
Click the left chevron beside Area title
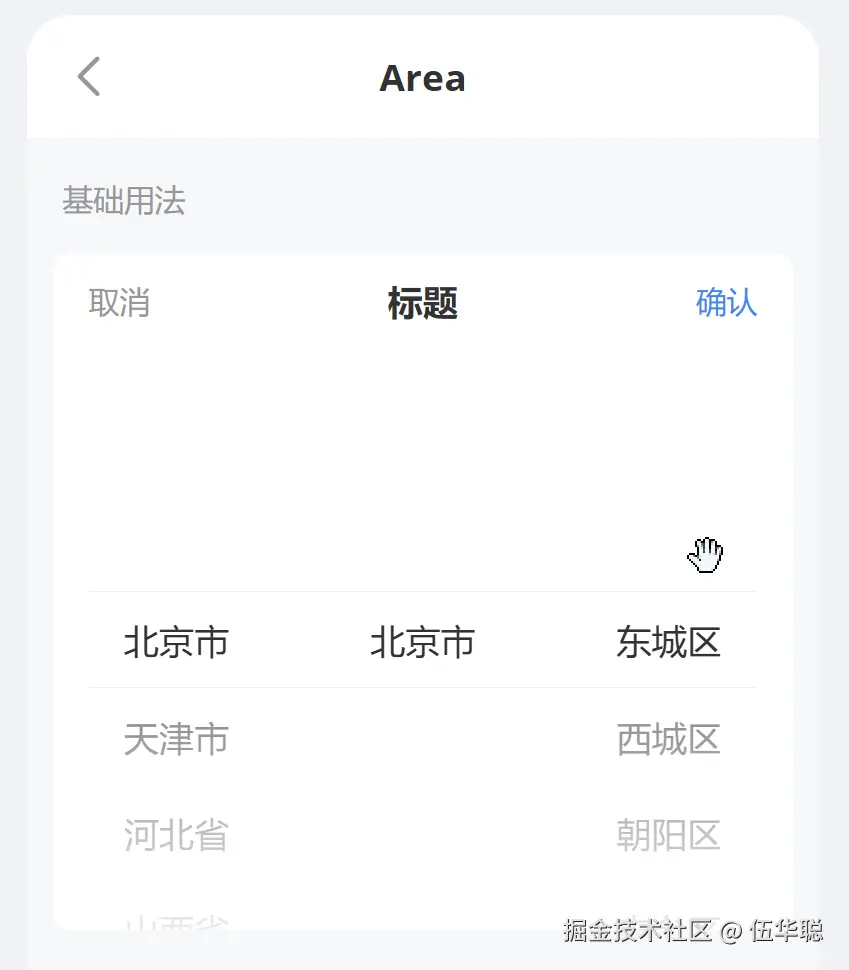tap(88, 76)
